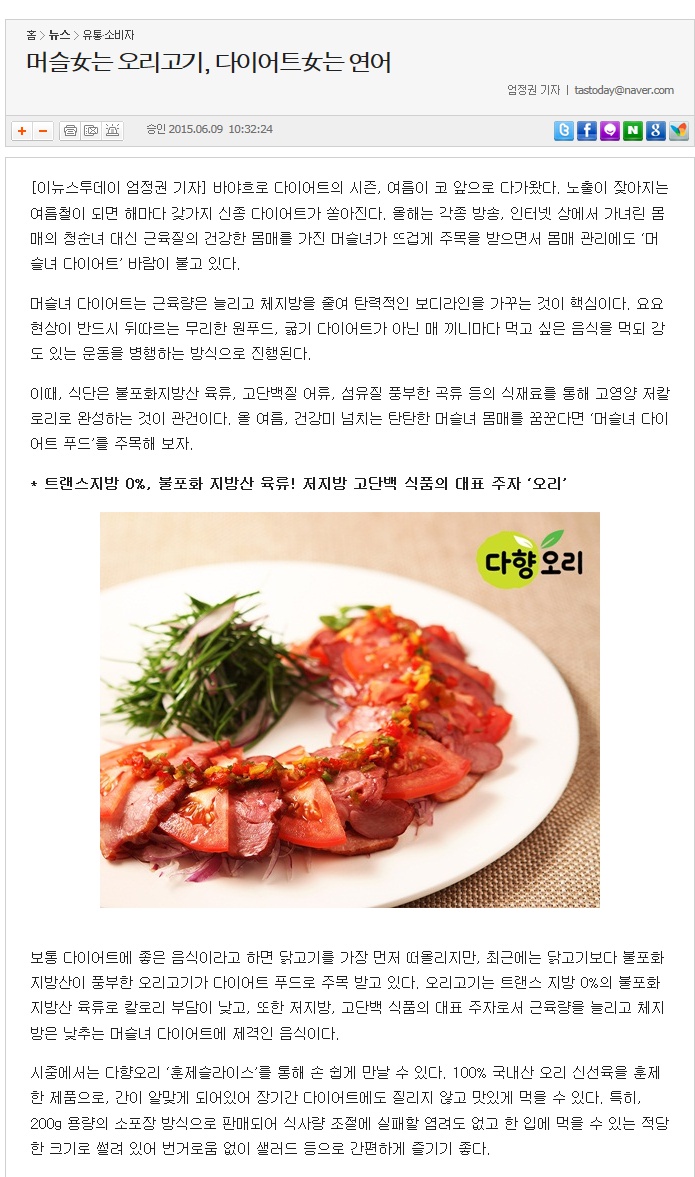The height and width of the screenshot is (1177, 695).
Task: Increase the article font size
Action: [22, 131]
